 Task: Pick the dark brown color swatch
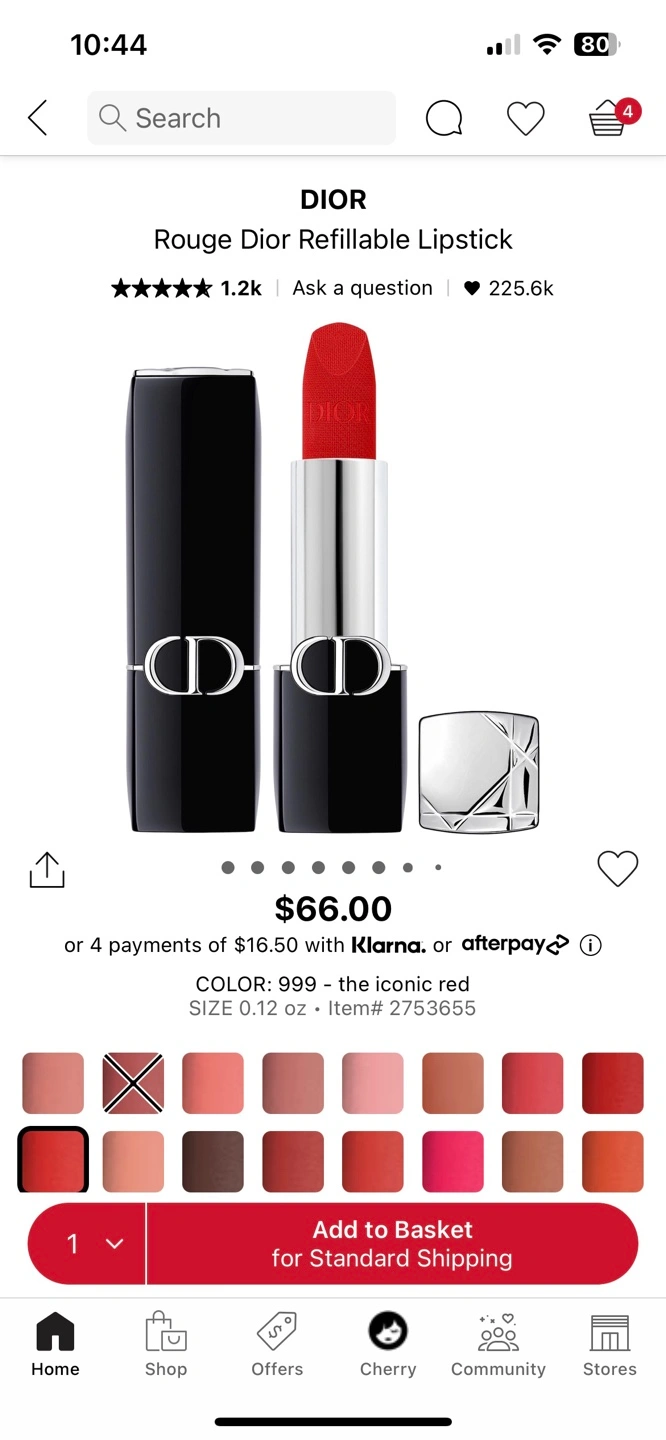point(213,1161)
